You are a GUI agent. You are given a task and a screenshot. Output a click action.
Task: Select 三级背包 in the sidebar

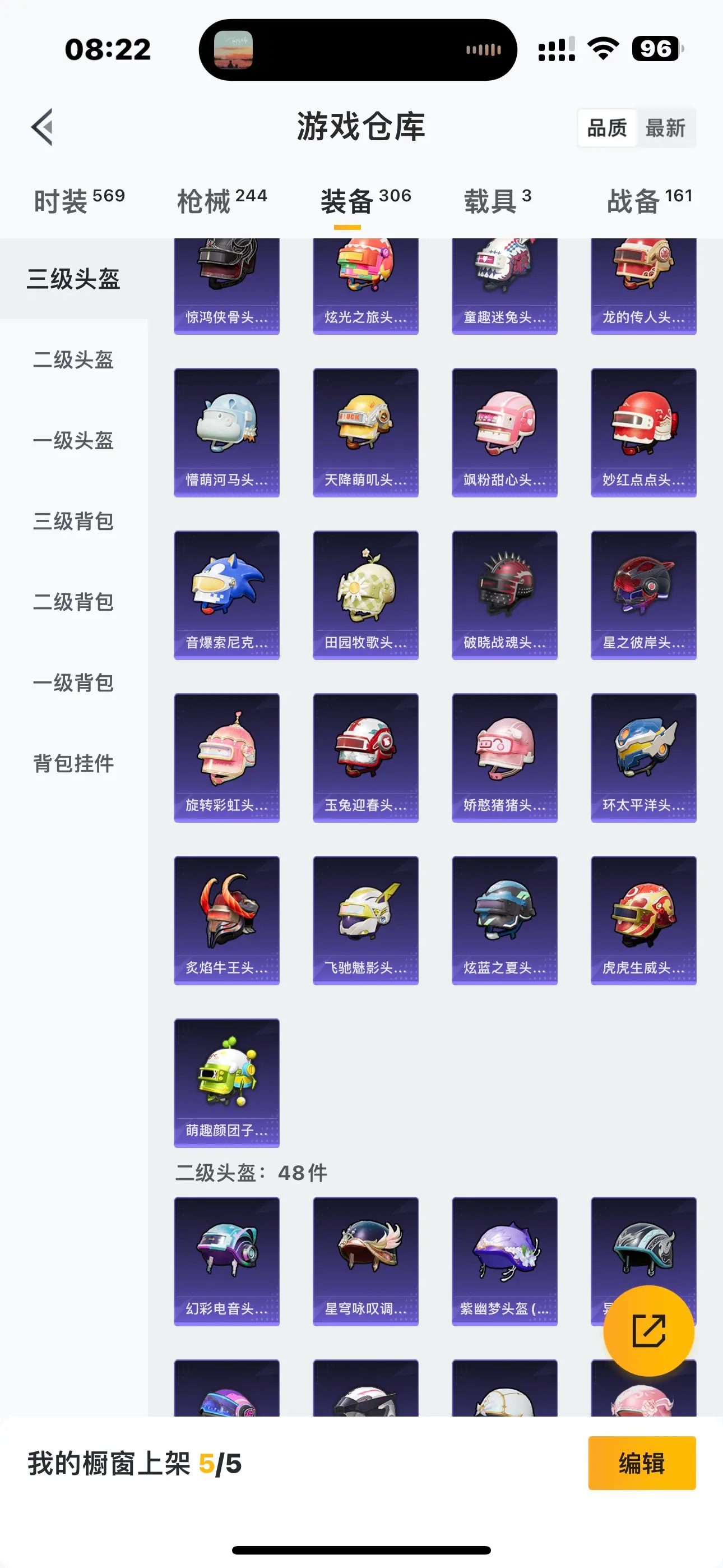(73, 521)
